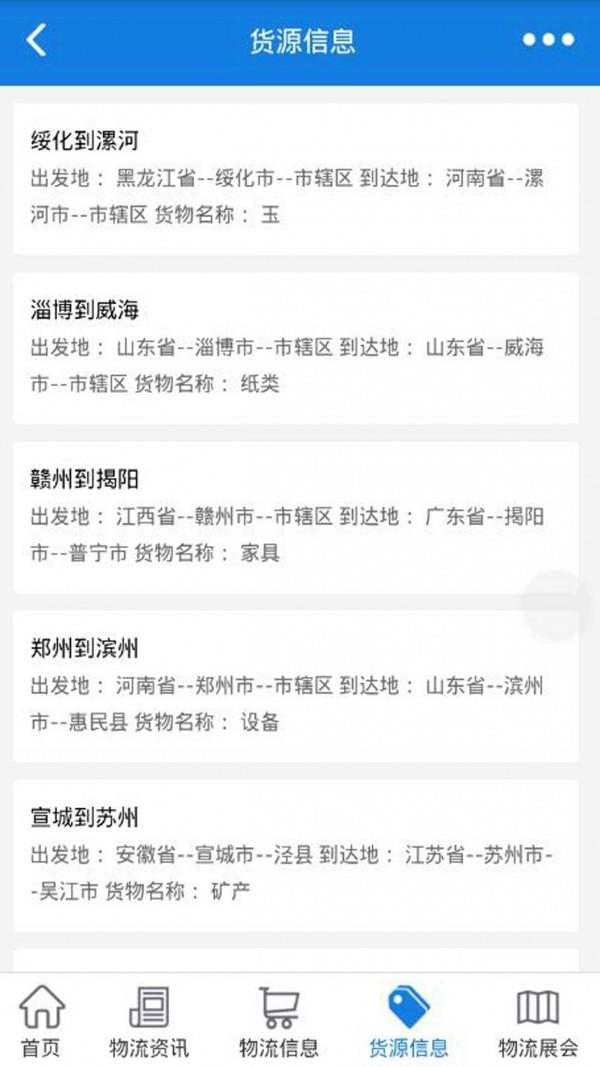Open the three-dot overflow menu

[548, 40]
